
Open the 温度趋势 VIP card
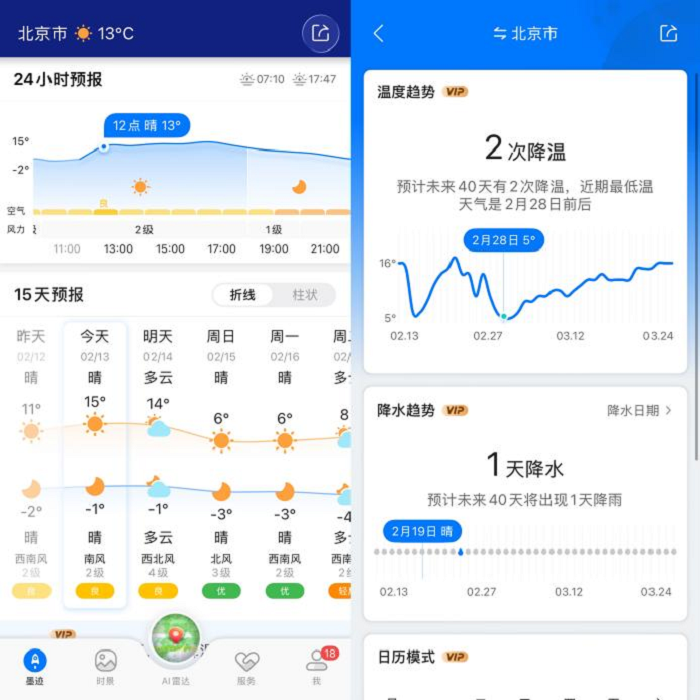pyautogui.click(x=524, y=220)
